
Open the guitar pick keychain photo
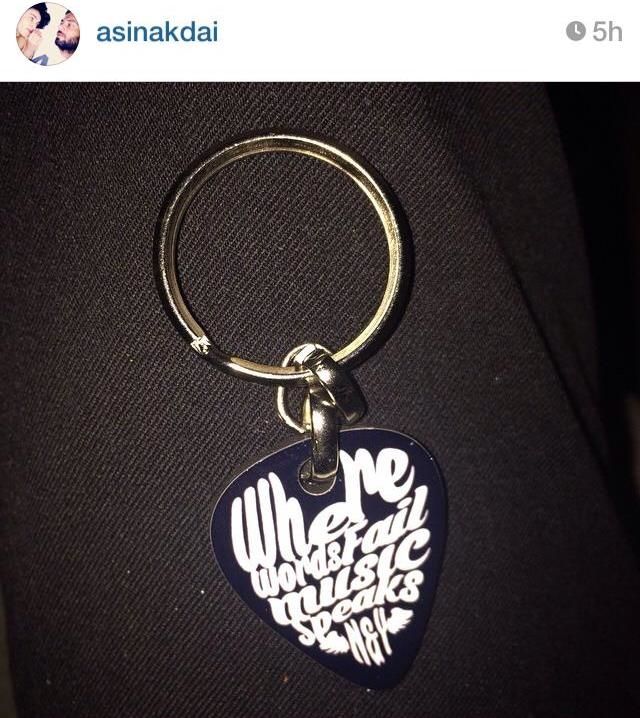[320, 400]
